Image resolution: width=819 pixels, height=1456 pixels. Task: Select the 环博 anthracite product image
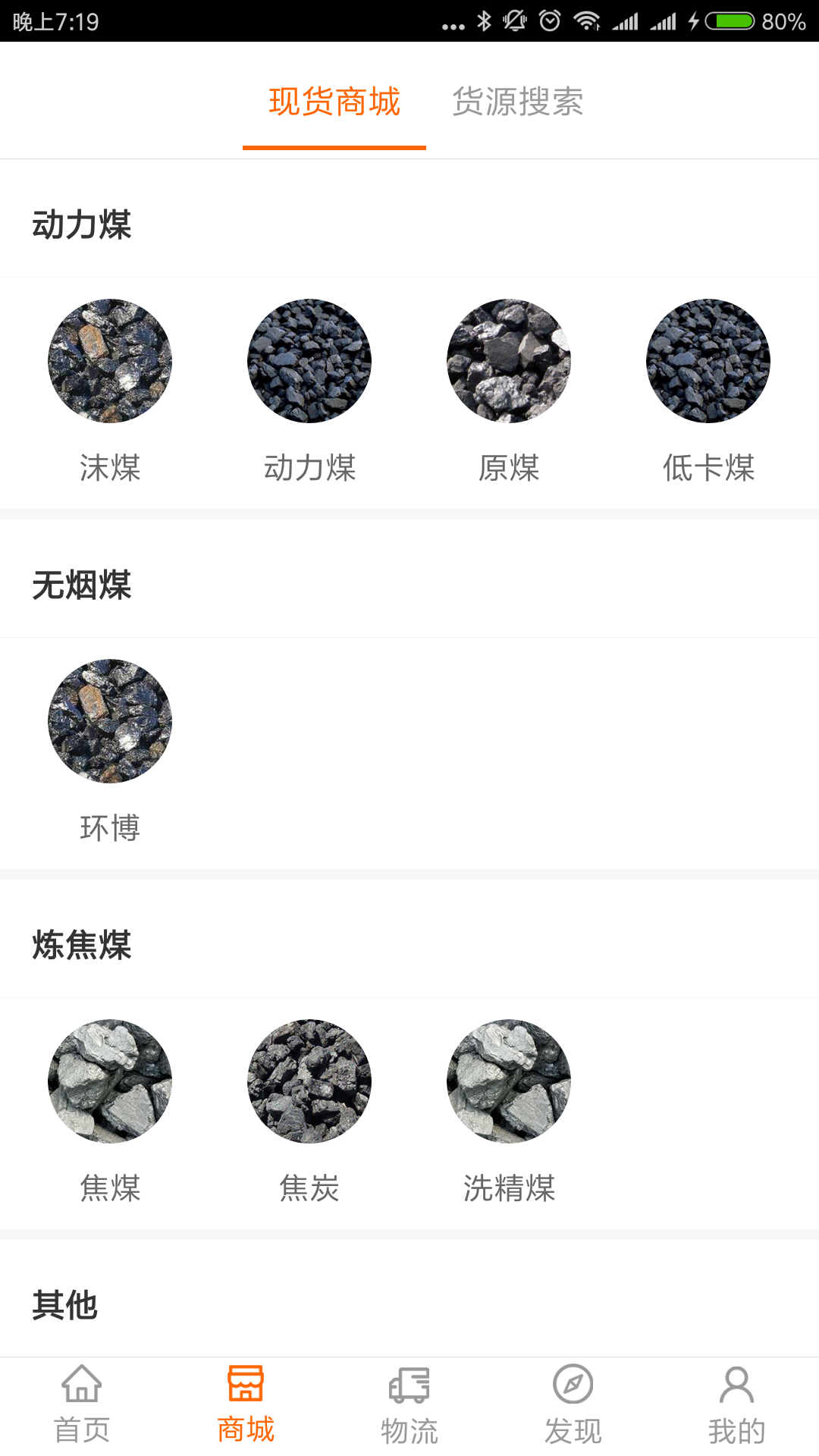tap(110, 720)
